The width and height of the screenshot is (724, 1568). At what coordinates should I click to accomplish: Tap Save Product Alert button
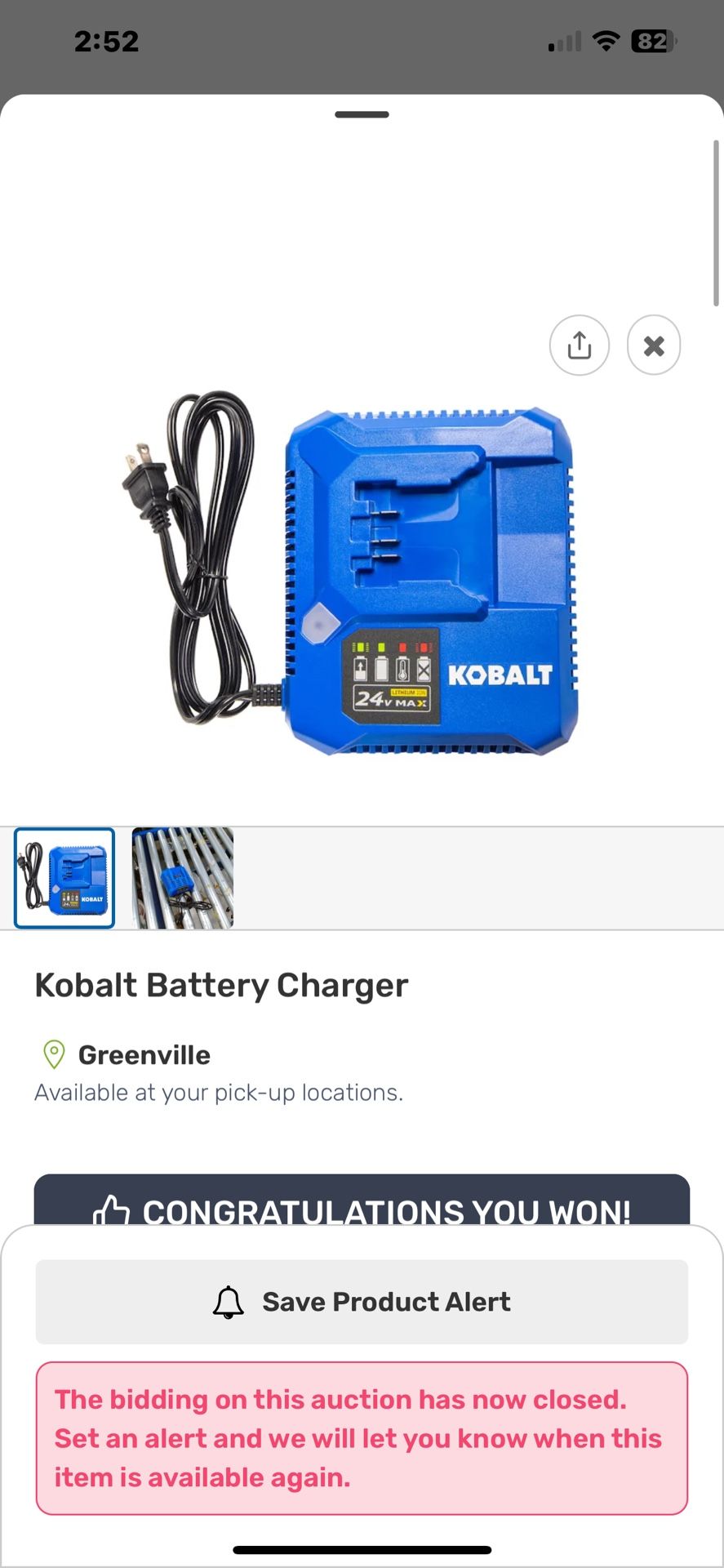coord(362,1301)
